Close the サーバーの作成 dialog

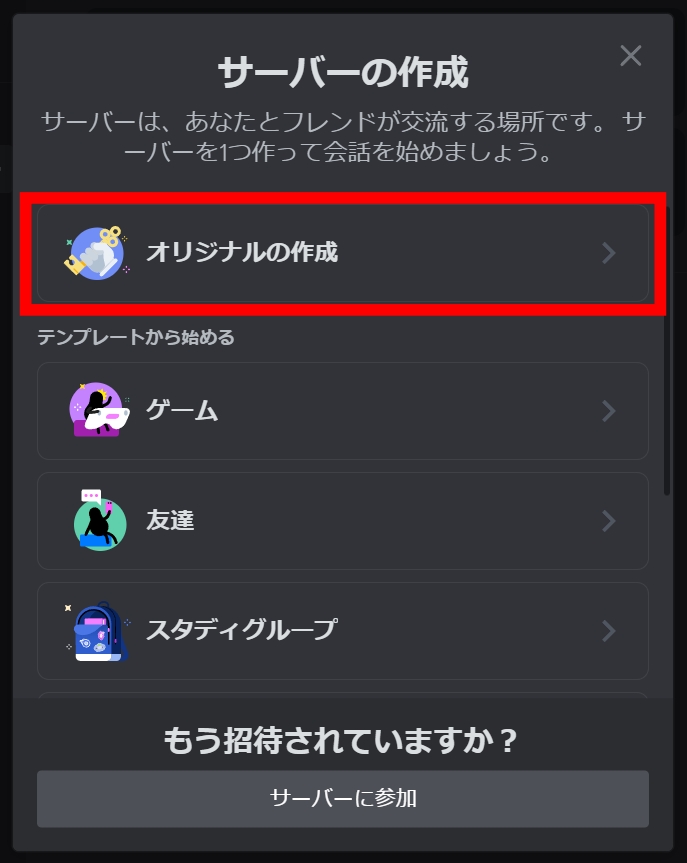pyautogui.click(x=630, y=56)
